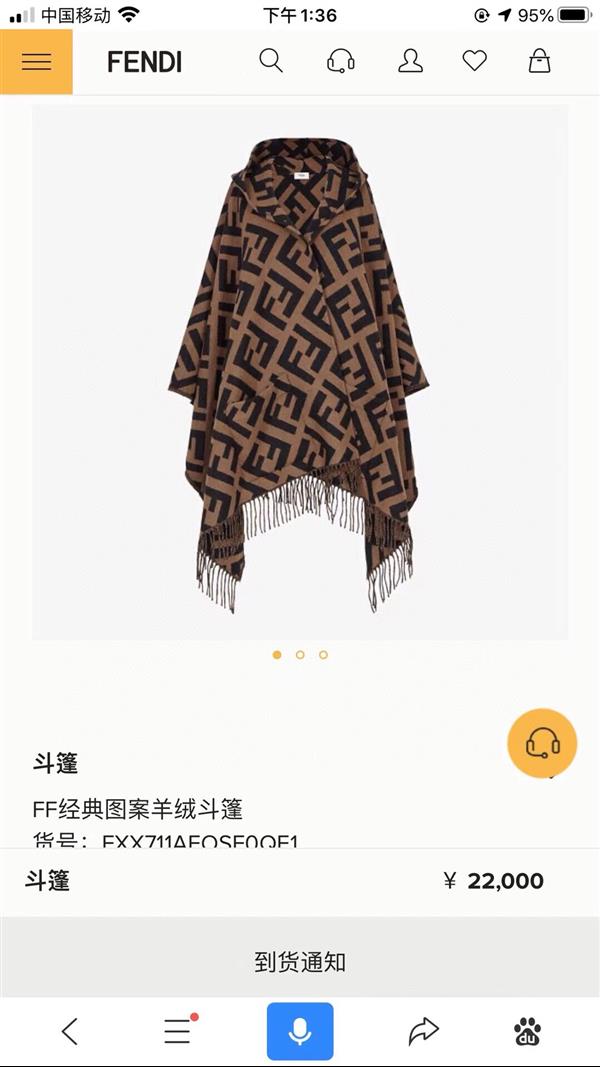Start voice search with microphone
Image resolution: width=600 pixels, height=1067 pixels.
[x=300, y=1031]
